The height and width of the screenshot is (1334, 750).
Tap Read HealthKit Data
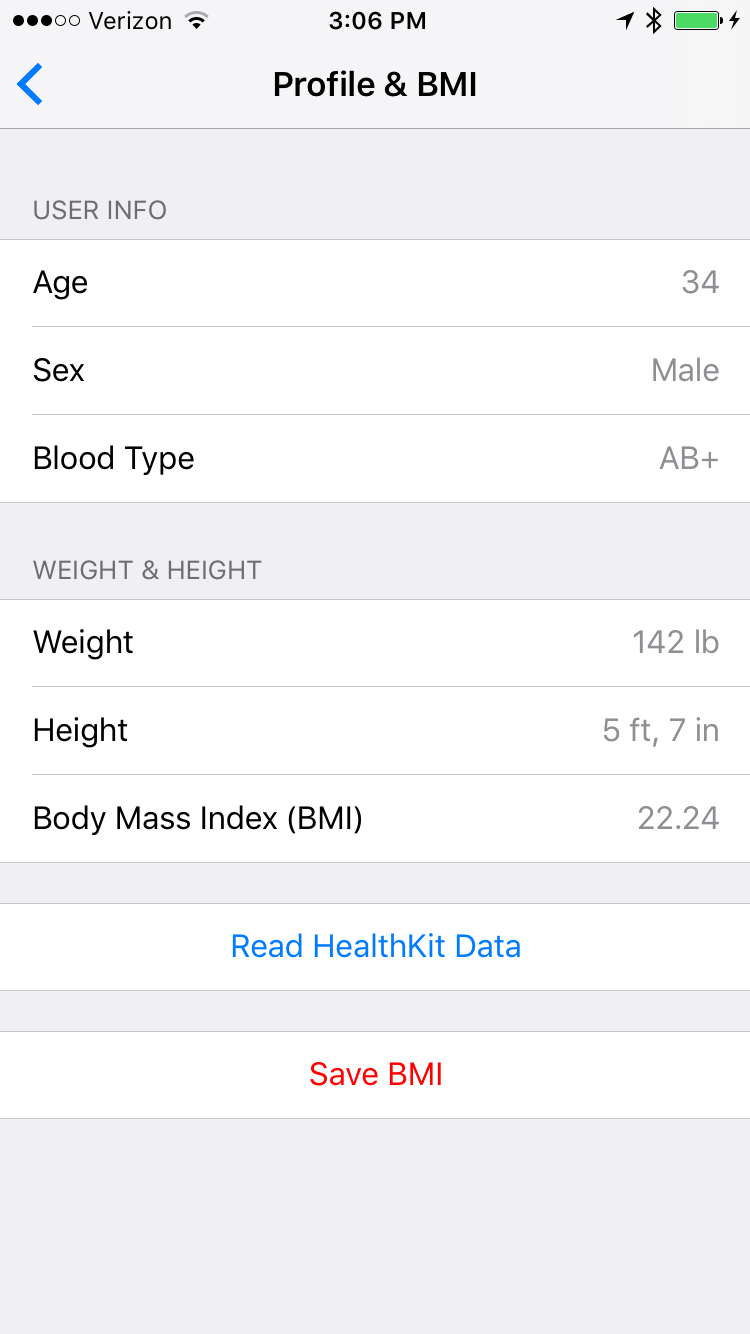[375, 946]
